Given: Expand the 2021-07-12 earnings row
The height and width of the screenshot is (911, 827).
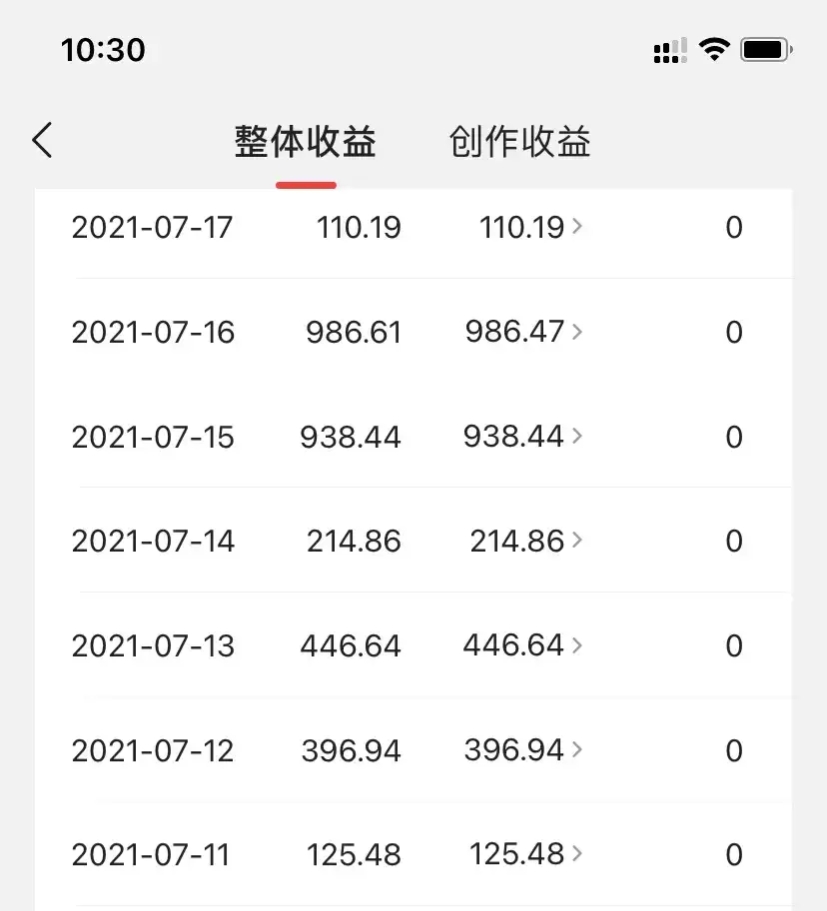Looking at the screenshot, I should pos(578,750).
